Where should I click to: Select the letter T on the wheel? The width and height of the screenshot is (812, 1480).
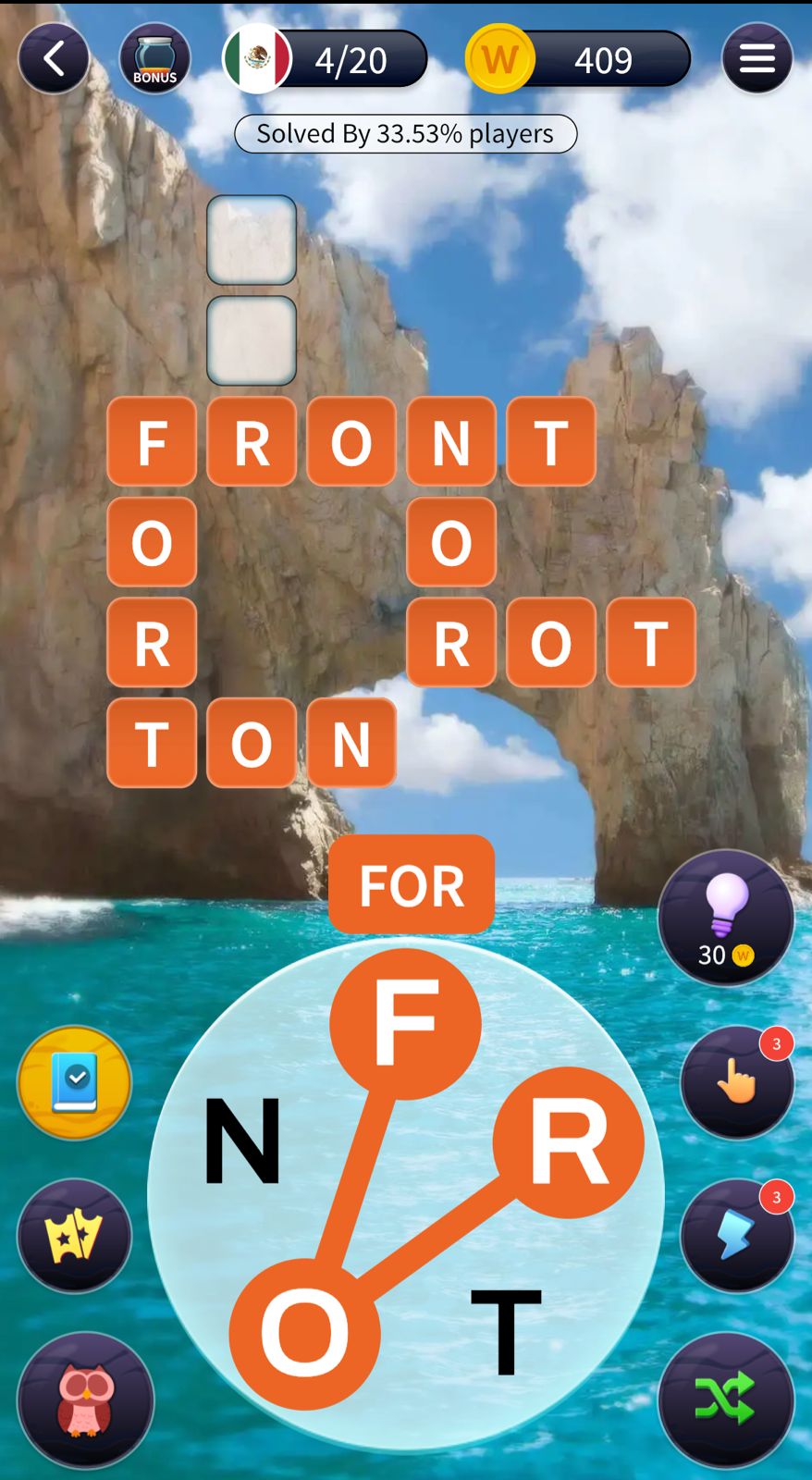pyautogui.click(x=505, y=1330)
